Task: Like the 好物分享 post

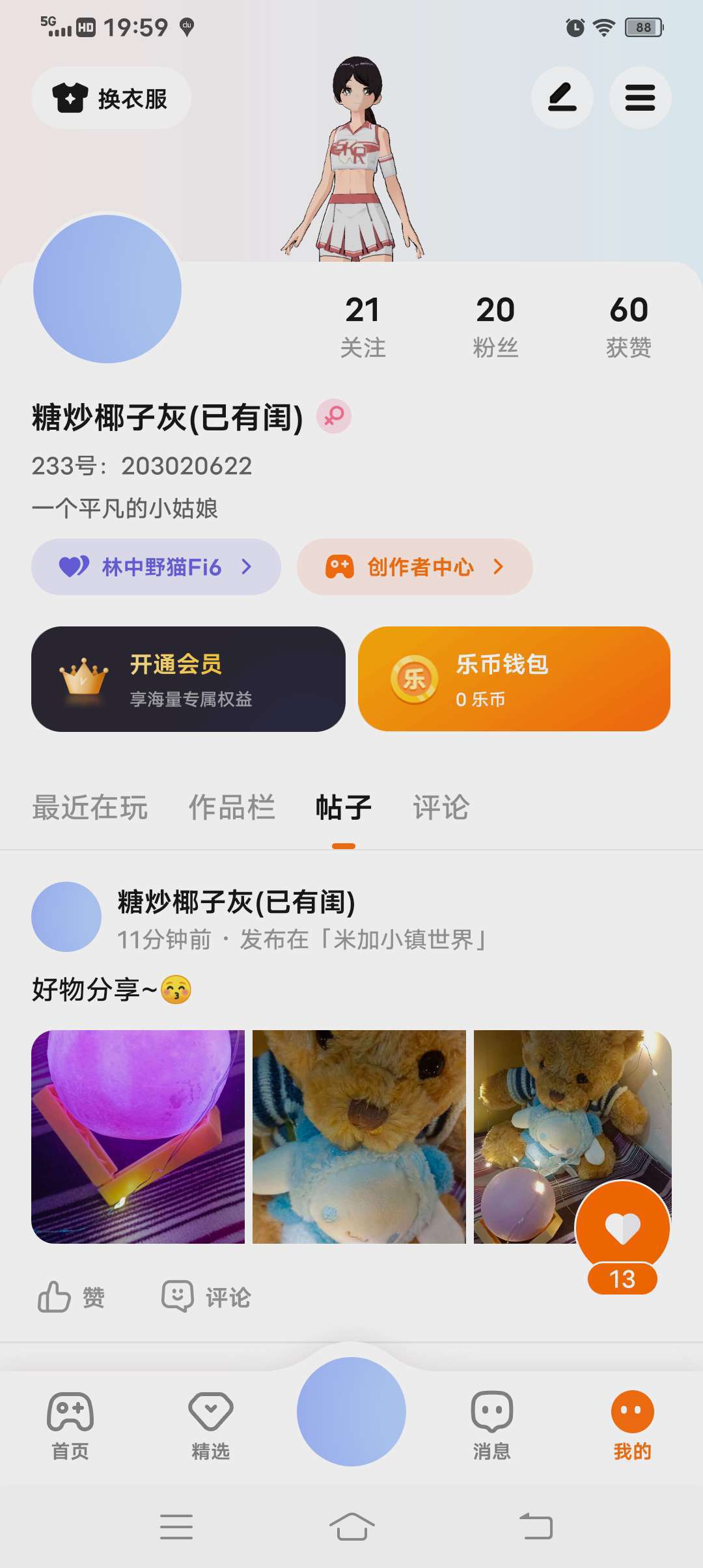Action: click(72, 1297)
